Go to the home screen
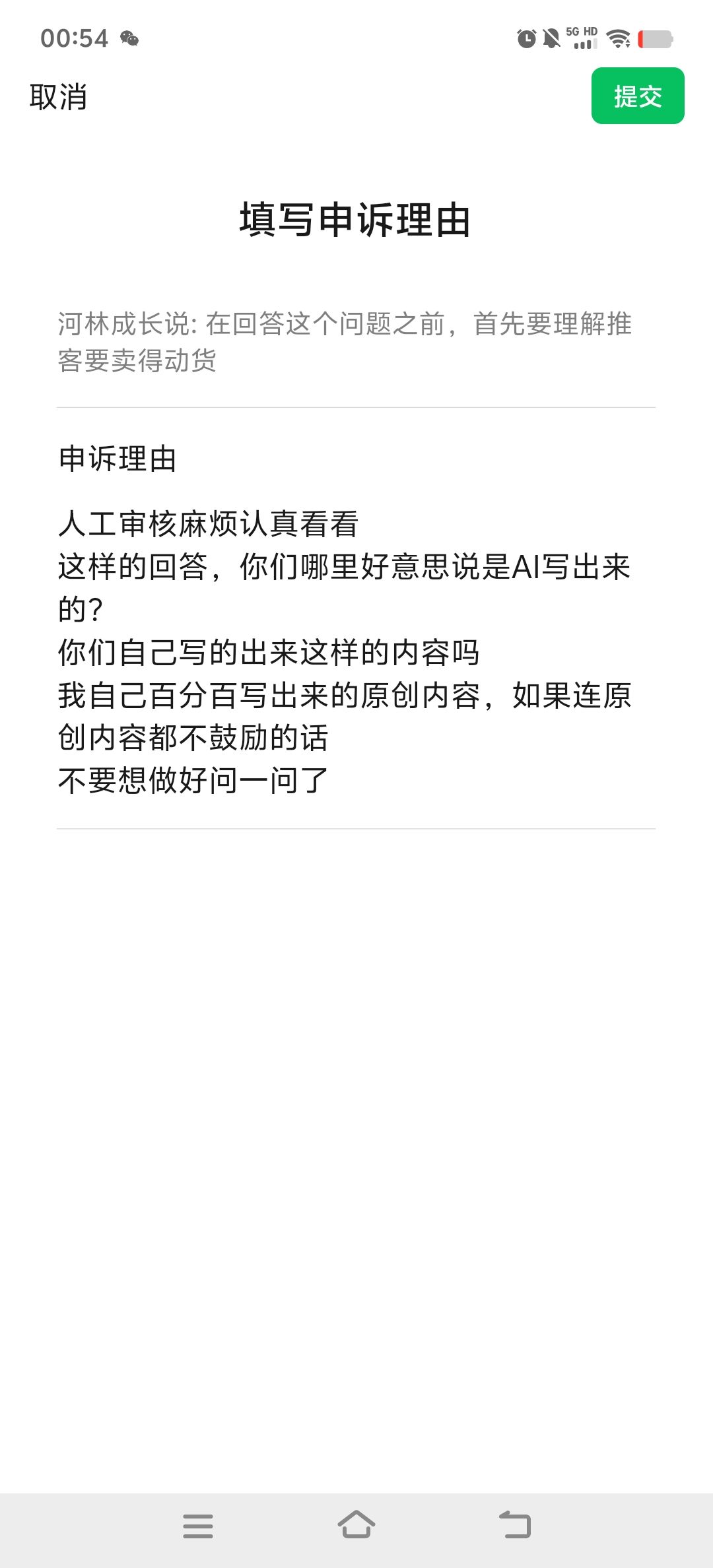Viewport: 713px width, 1568px height. pyautogui.click(x=356, y=1525)
